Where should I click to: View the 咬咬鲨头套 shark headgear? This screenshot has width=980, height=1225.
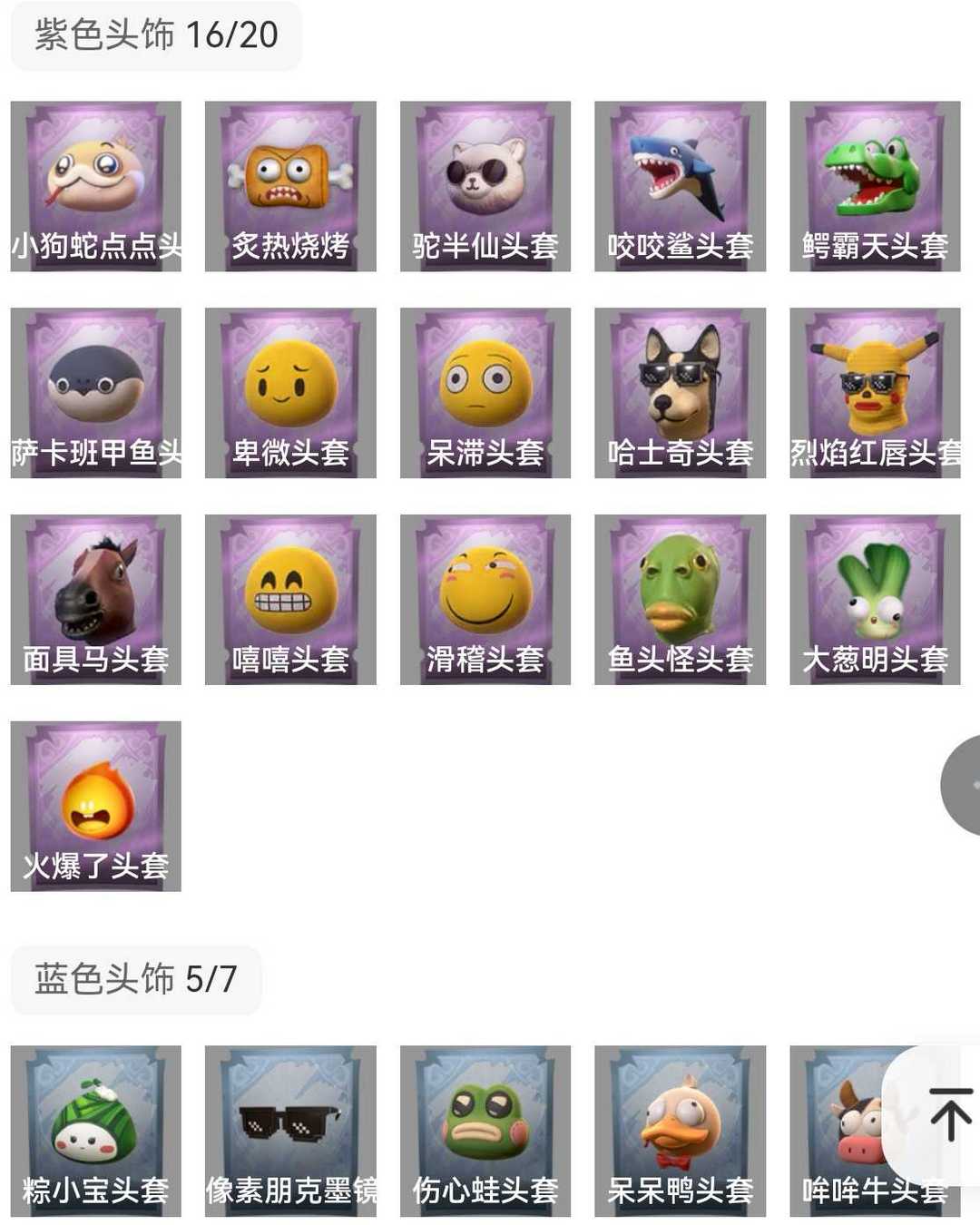(x=681, y=186)
